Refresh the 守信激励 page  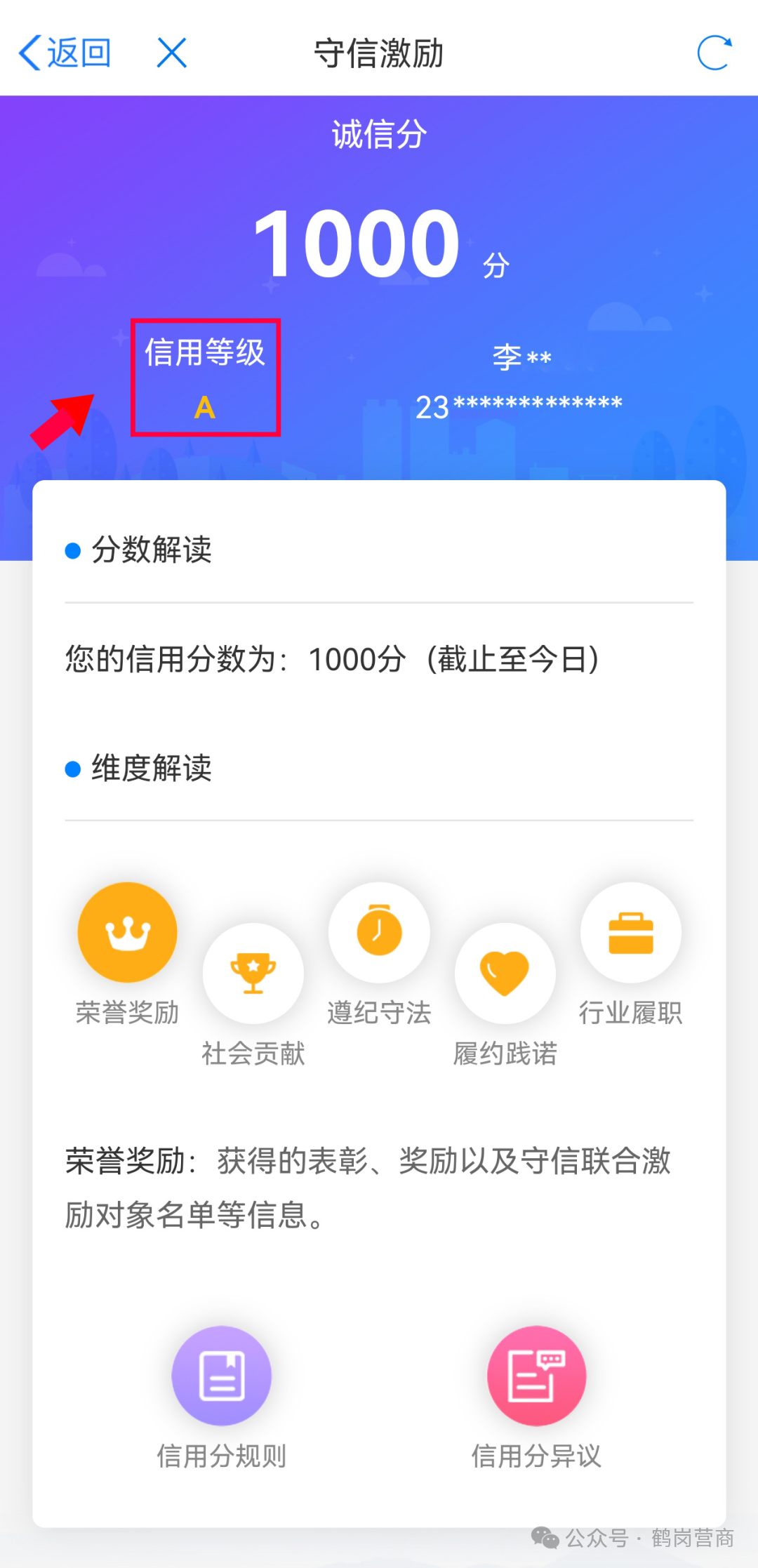coord(714,53)
